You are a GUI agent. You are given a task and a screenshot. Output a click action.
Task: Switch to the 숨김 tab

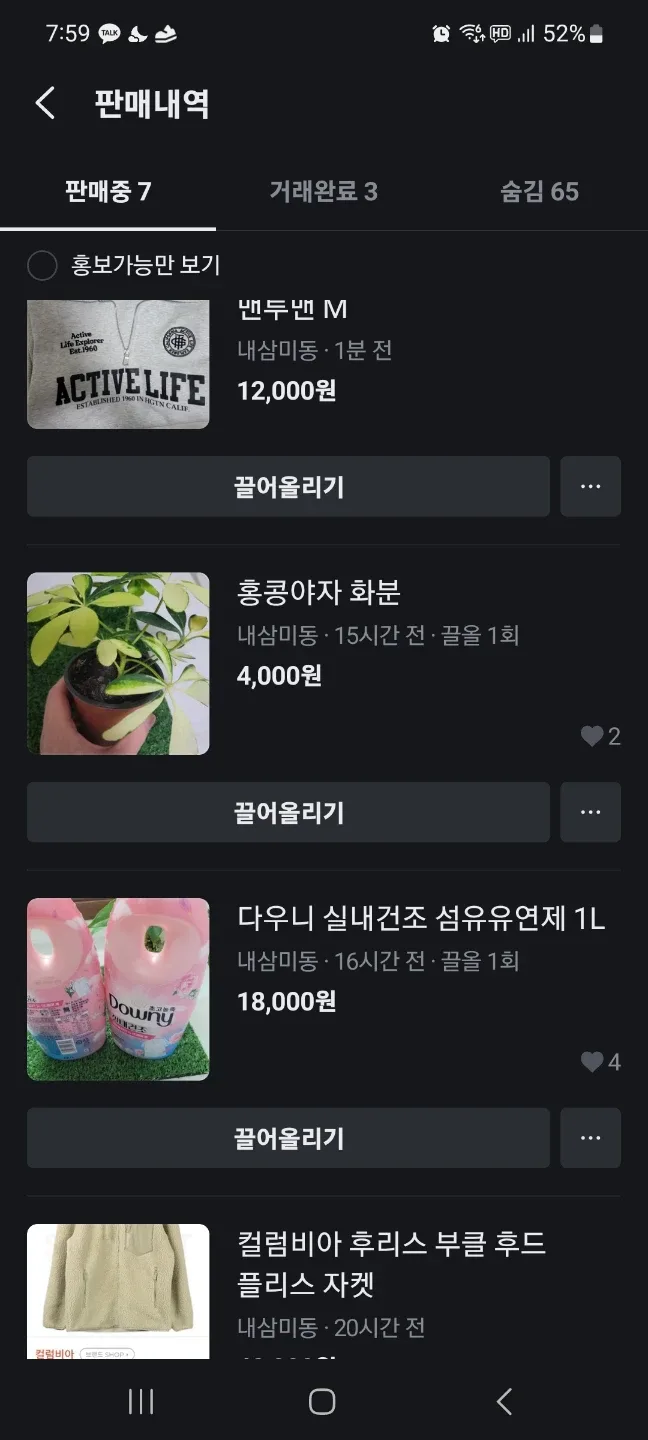click(539, 192)
